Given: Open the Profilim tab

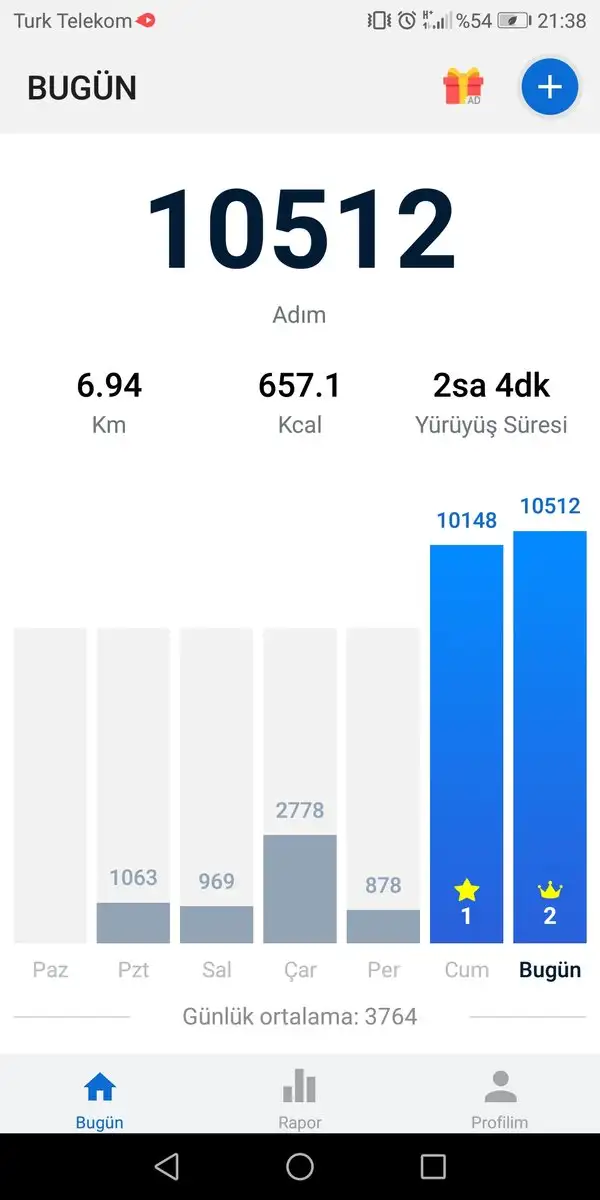Looking at the screenshot, I should click(499, 1097).
